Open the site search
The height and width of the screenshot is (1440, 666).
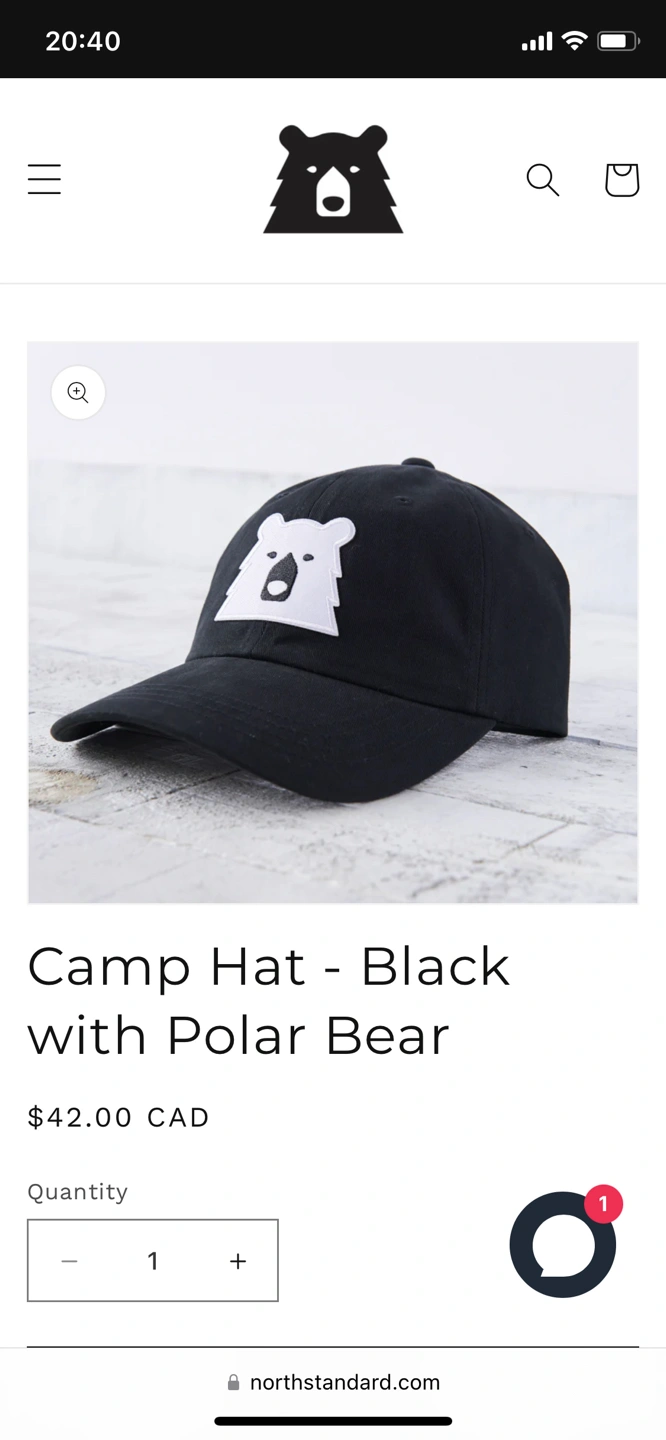[542, 180]
